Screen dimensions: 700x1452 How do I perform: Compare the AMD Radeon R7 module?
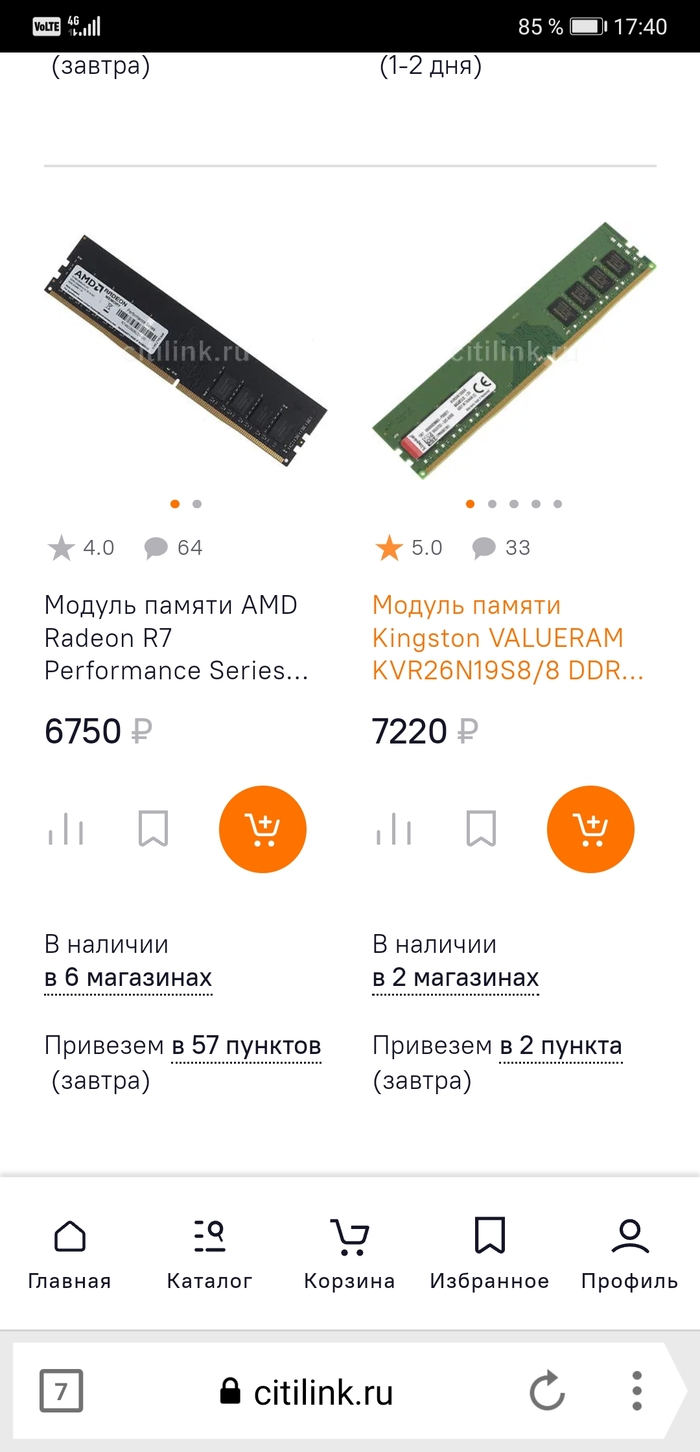[x=66, y=830]
